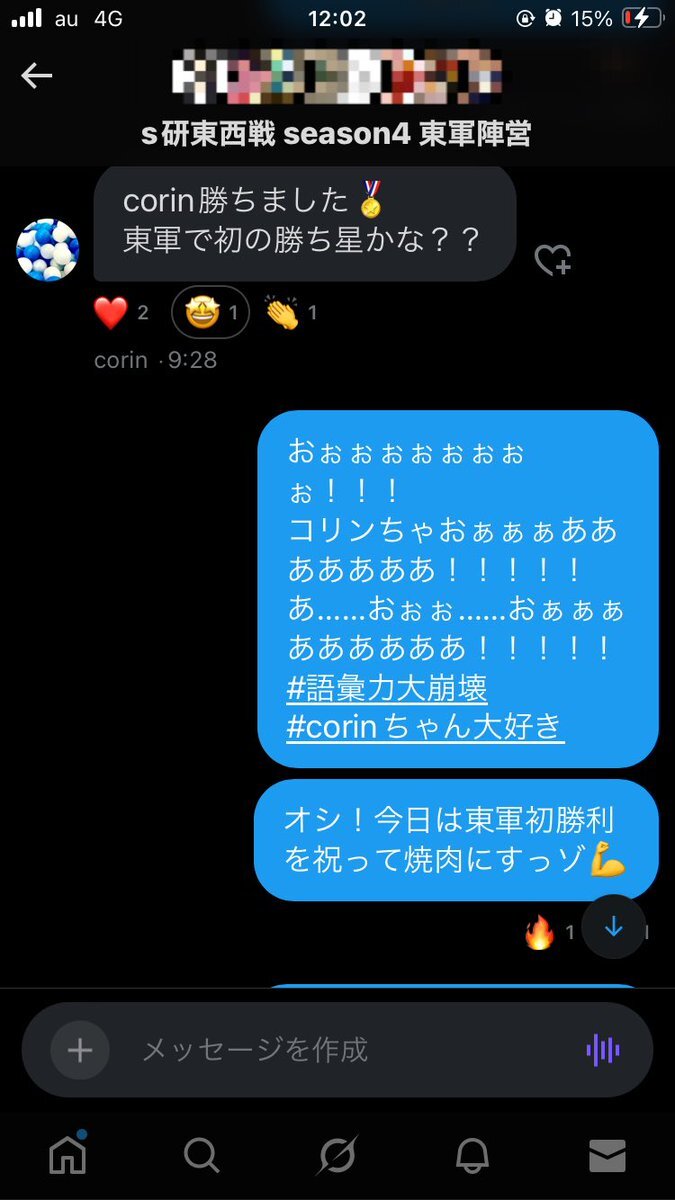Tap the clapping hands reaction
This screenshot has width=675, height=1200.
(283, 313)
